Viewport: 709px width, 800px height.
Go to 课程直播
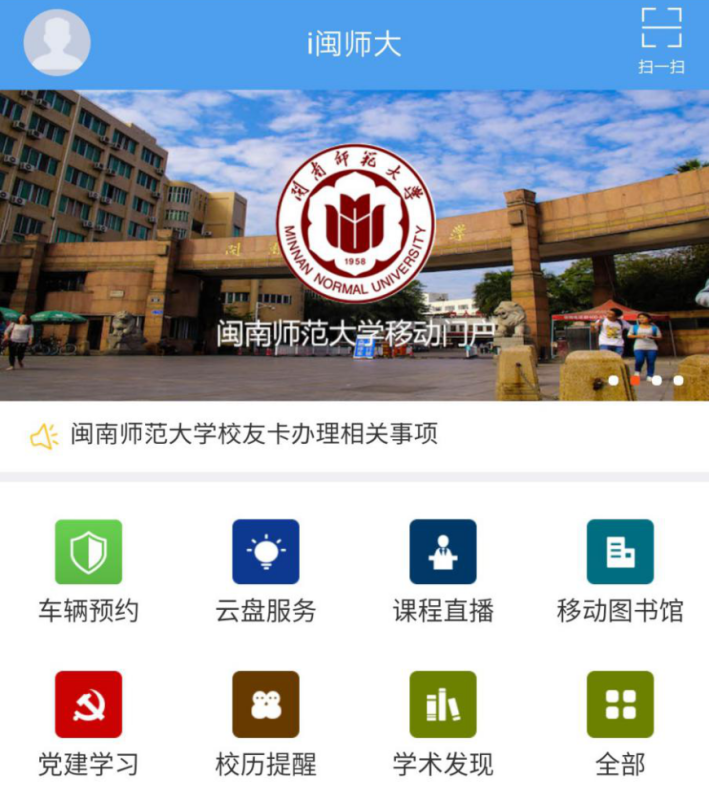coord(442,570)
